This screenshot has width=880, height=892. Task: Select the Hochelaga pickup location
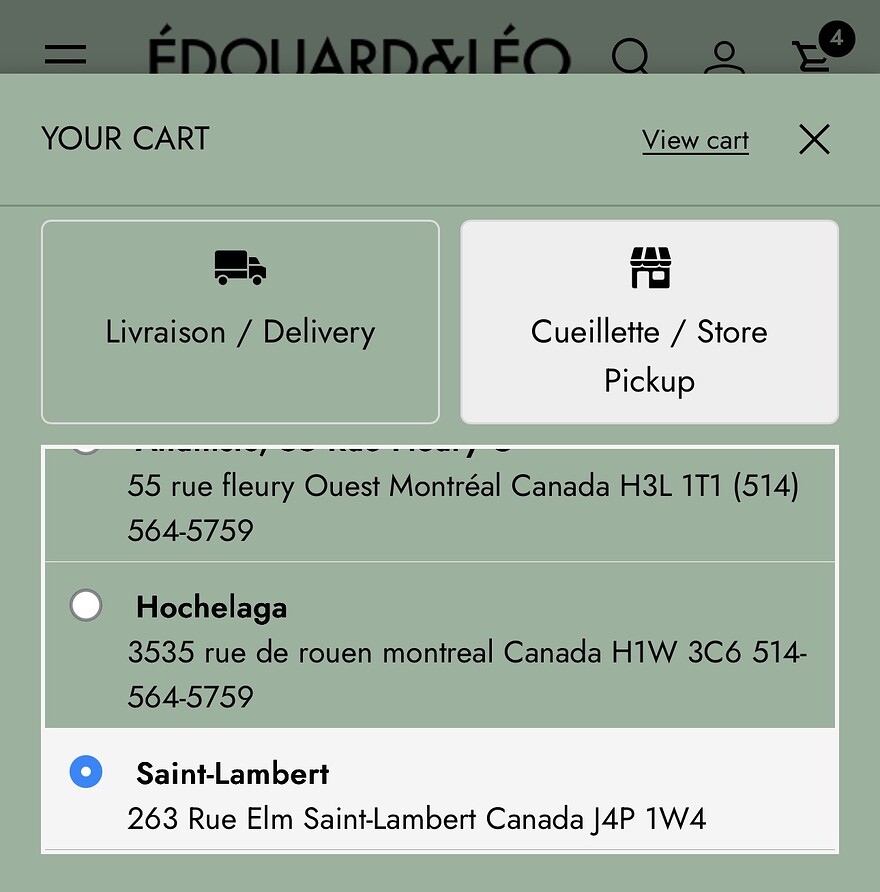tap(86, 605)
